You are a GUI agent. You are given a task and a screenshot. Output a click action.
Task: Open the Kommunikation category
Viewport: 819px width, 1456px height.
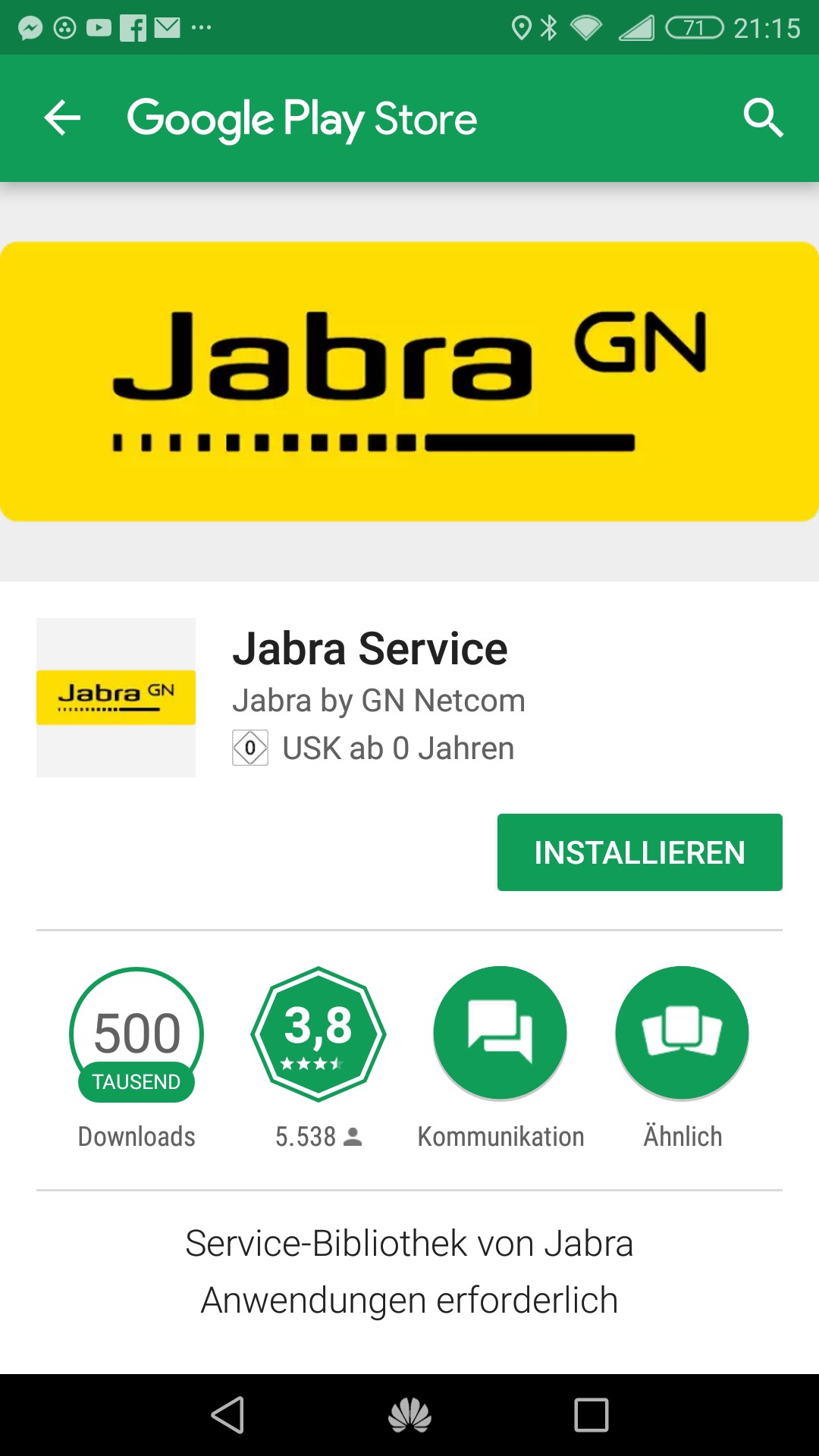click(x=500, y=1034)
